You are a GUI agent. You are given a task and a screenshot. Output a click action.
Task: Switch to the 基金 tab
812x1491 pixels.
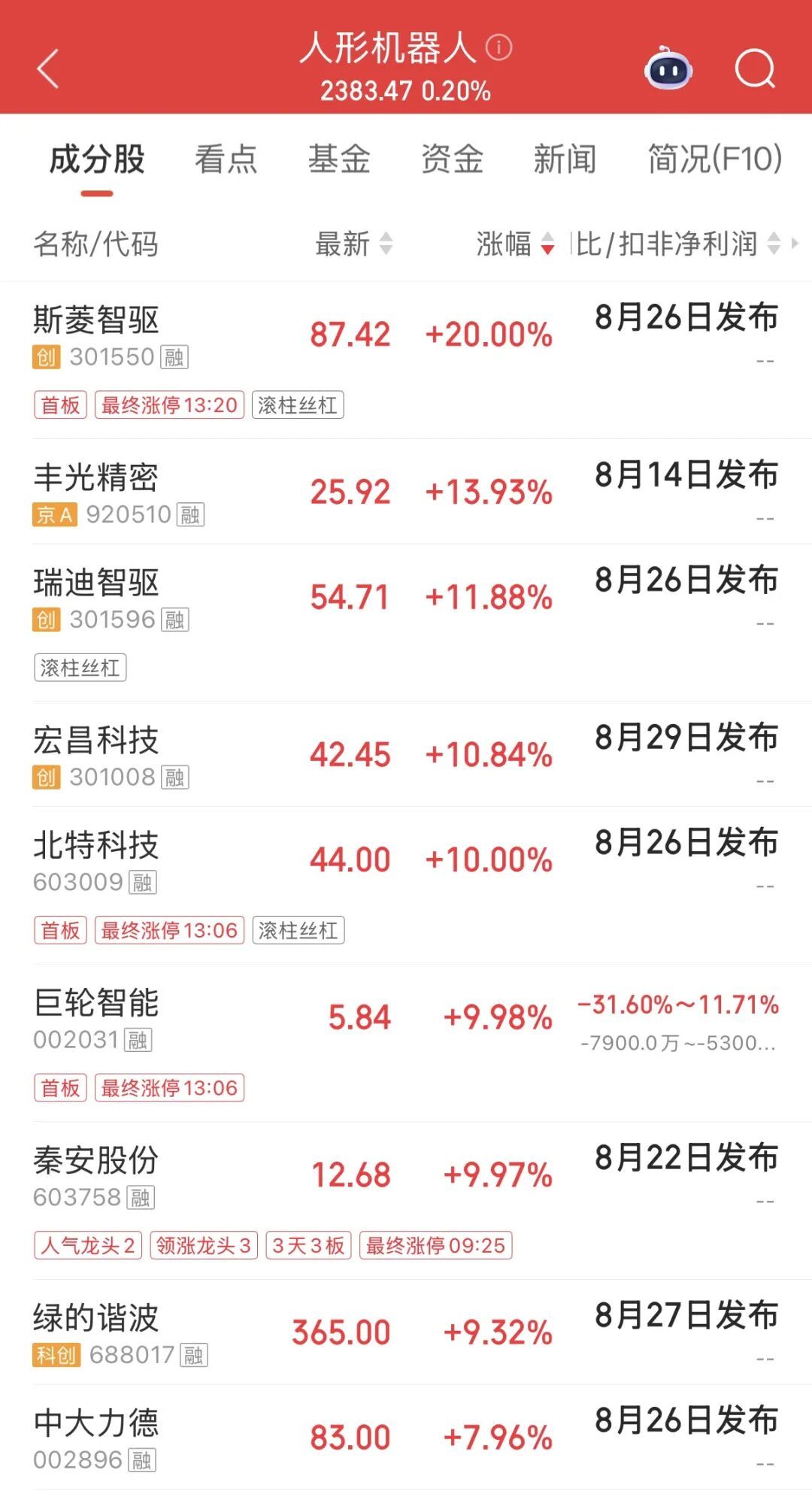tap(339, 159)
